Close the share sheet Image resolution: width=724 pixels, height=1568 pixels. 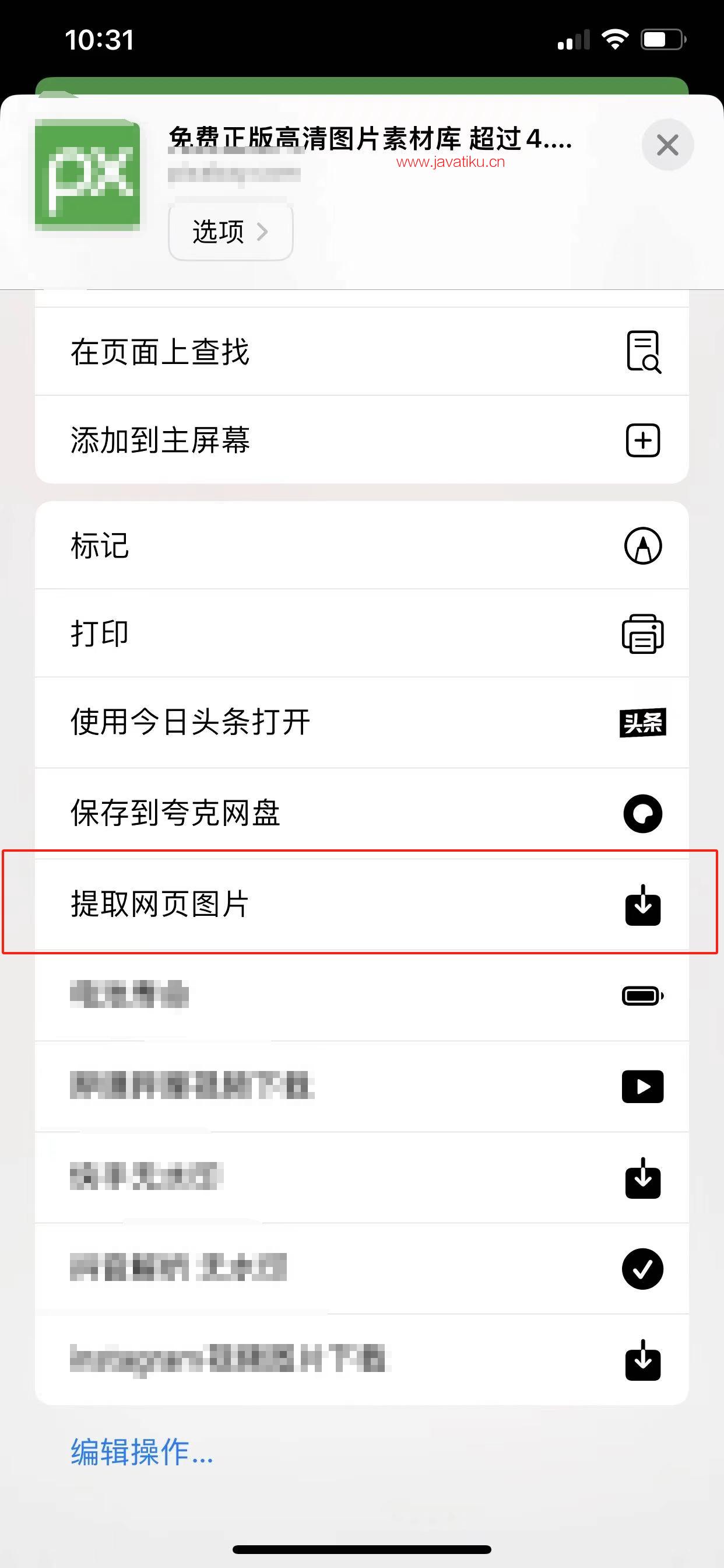coord(667,145)
